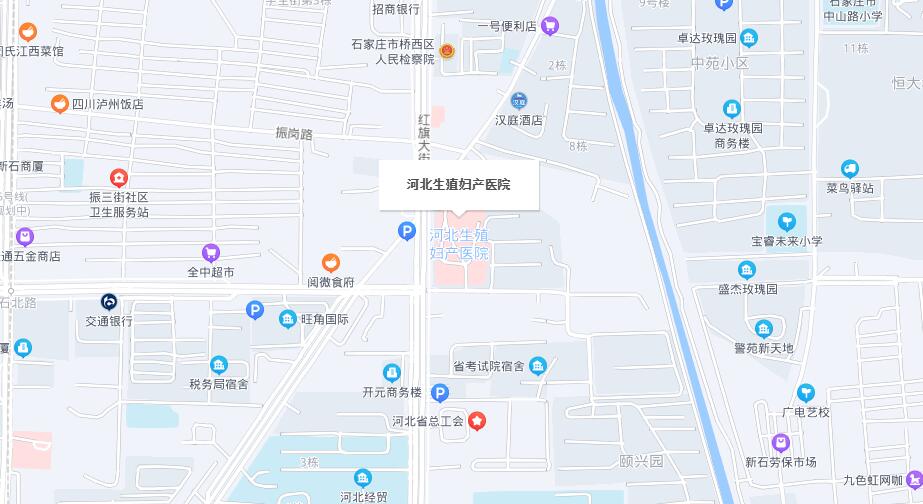Tap the 菜鸟驿站 marker

850,168
